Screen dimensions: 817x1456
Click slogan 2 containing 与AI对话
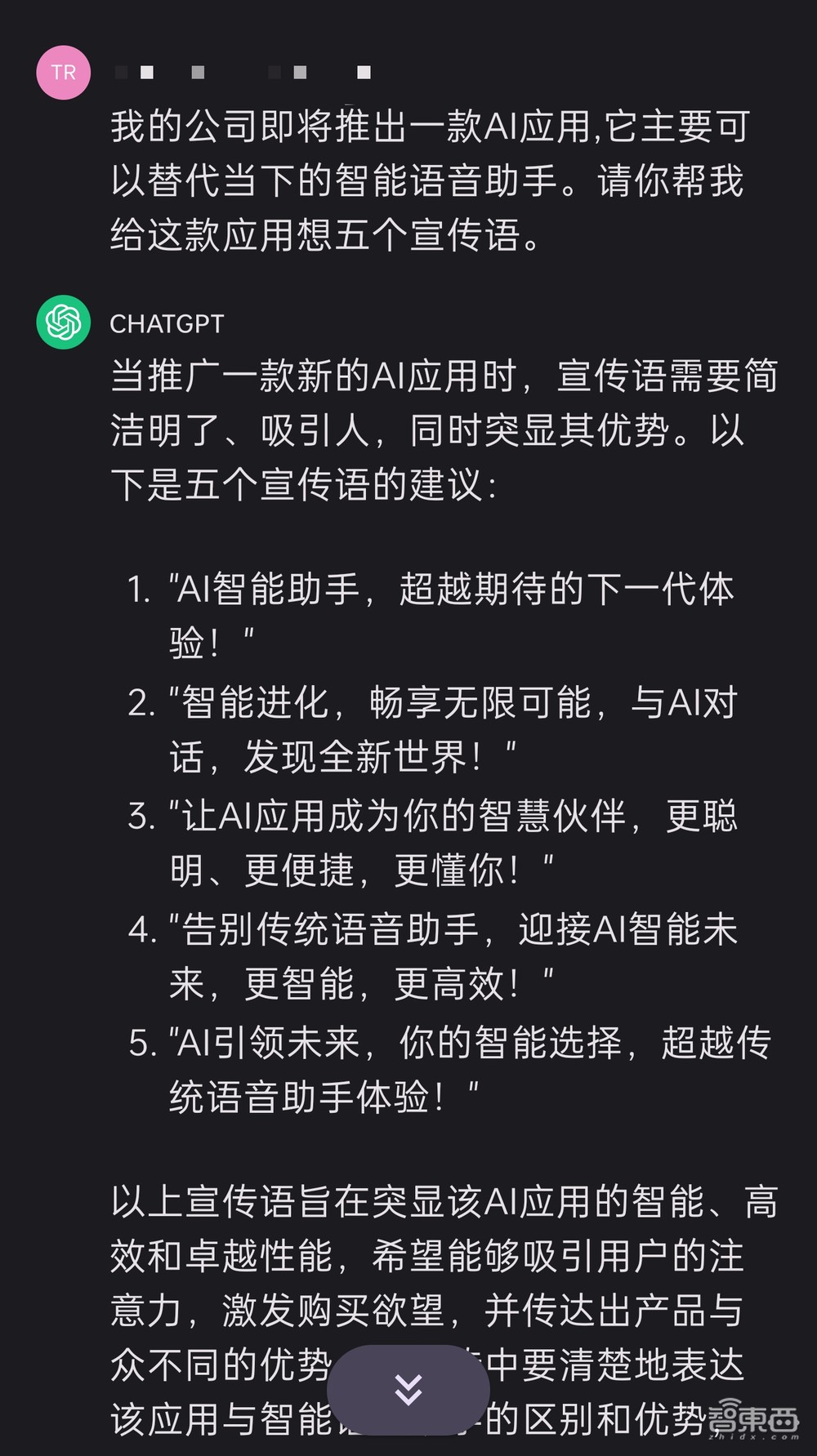click(x=449, y=727)
